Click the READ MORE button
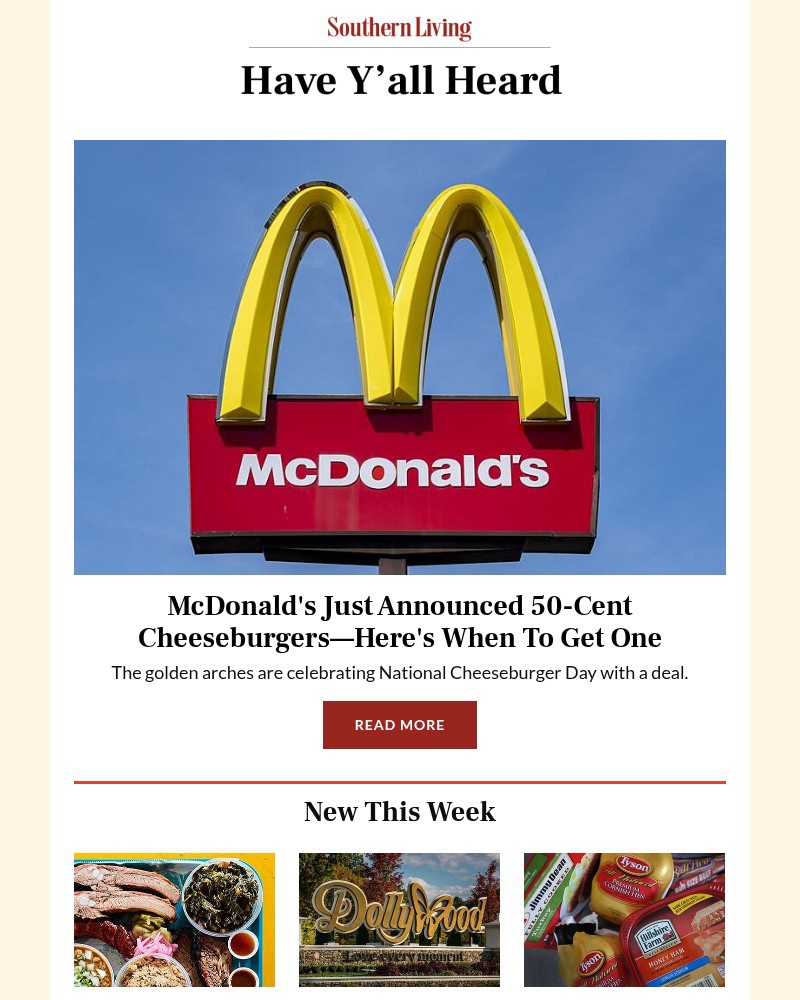The width and height of the screenshot is (800, 1000). click(x=399, y=724)
